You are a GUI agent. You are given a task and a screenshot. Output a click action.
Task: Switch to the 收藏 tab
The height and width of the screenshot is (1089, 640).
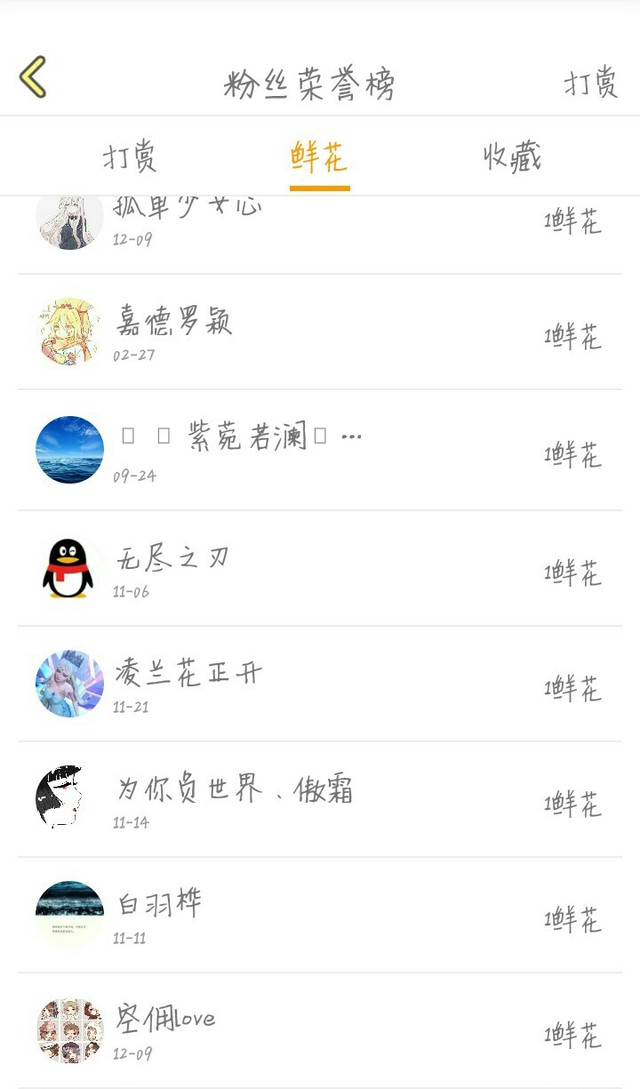512,157
